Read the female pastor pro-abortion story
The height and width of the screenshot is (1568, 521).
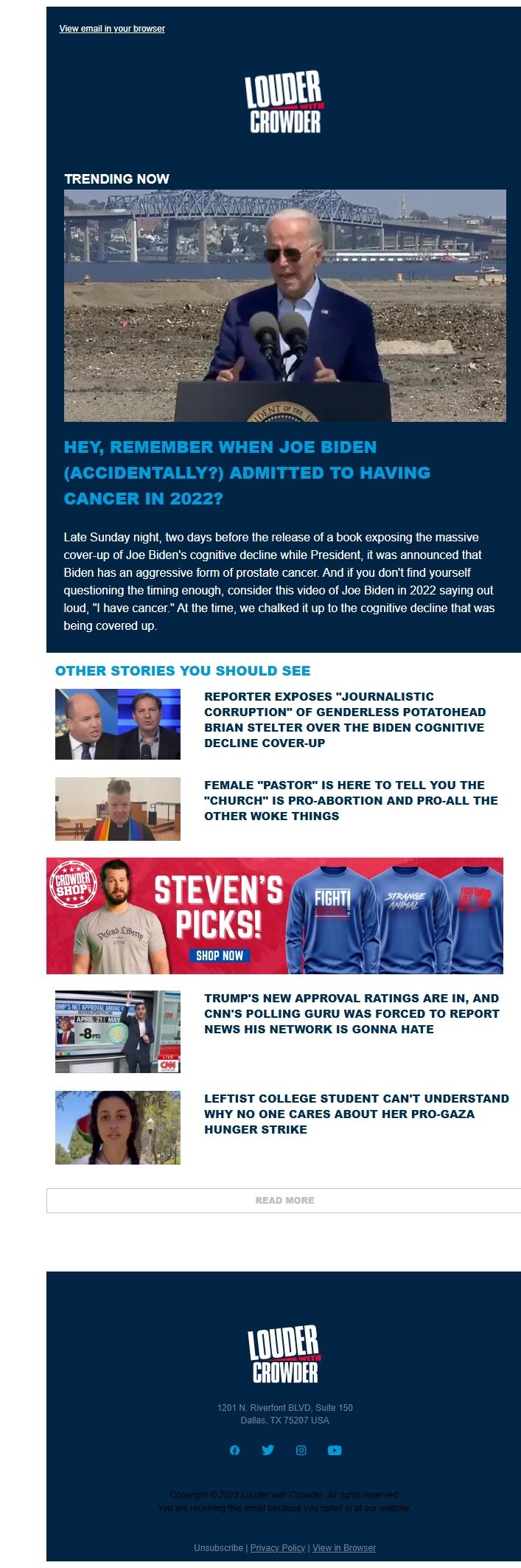(351, 800)
